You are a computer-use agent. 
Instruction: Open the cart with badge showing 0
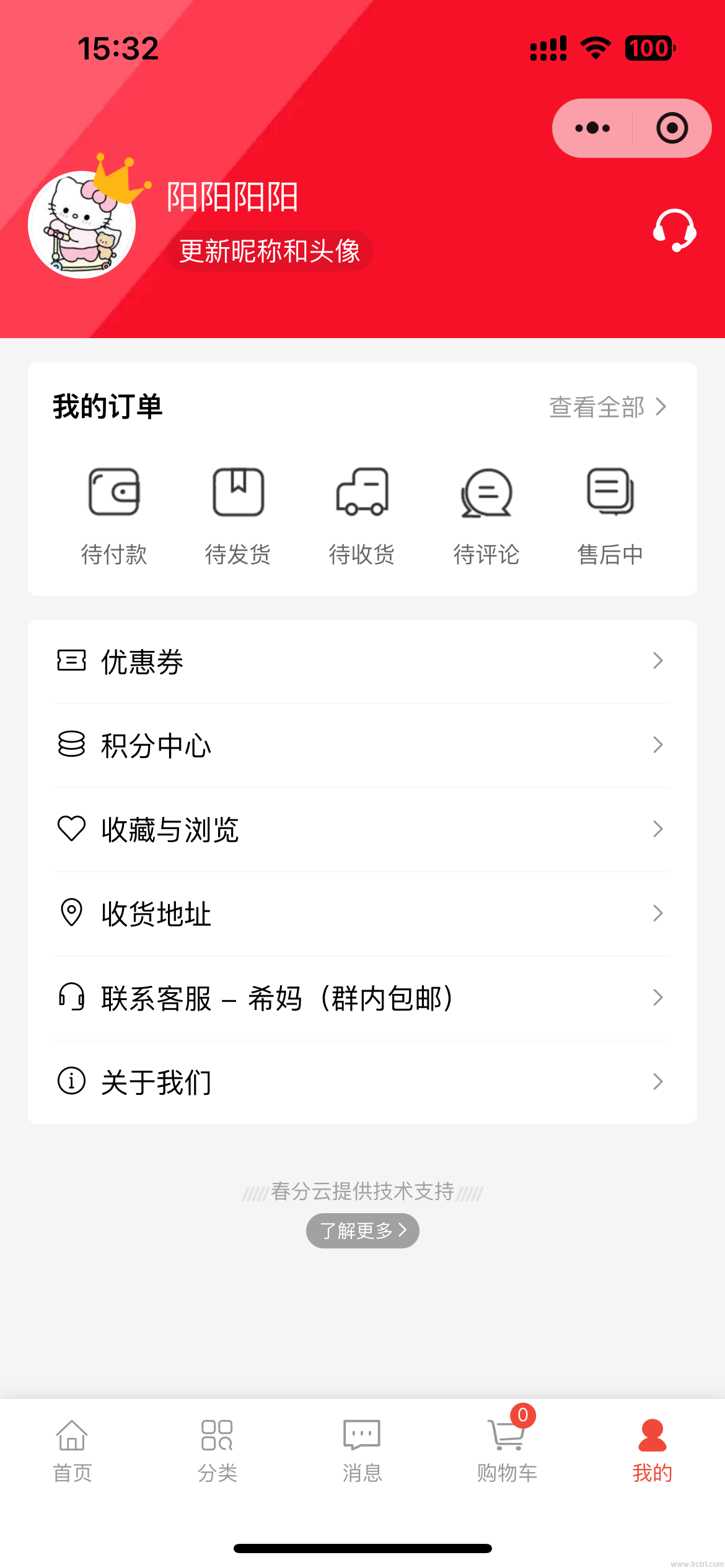pos(507,1449)
